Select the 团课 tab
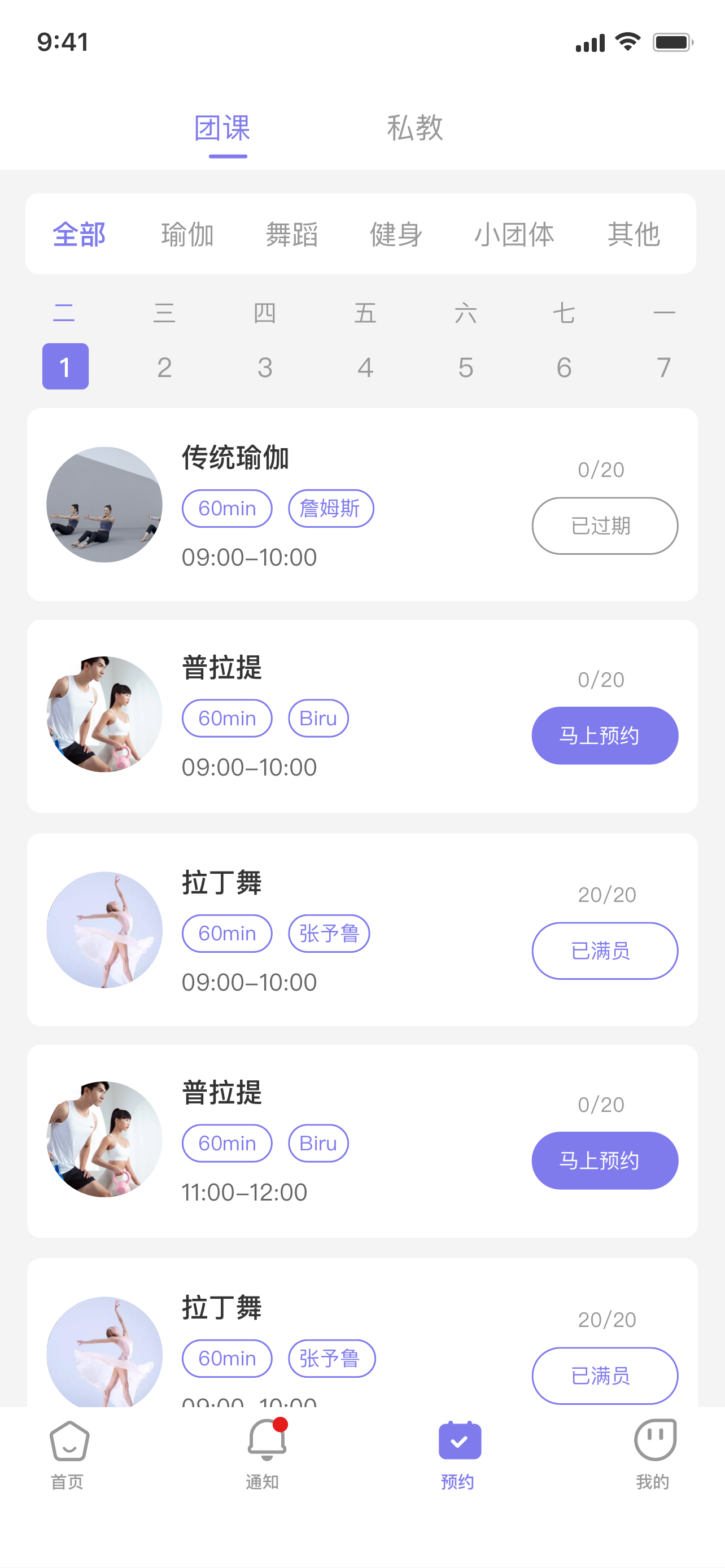This screenshot has height=1568, width=725. coord(222,129)
